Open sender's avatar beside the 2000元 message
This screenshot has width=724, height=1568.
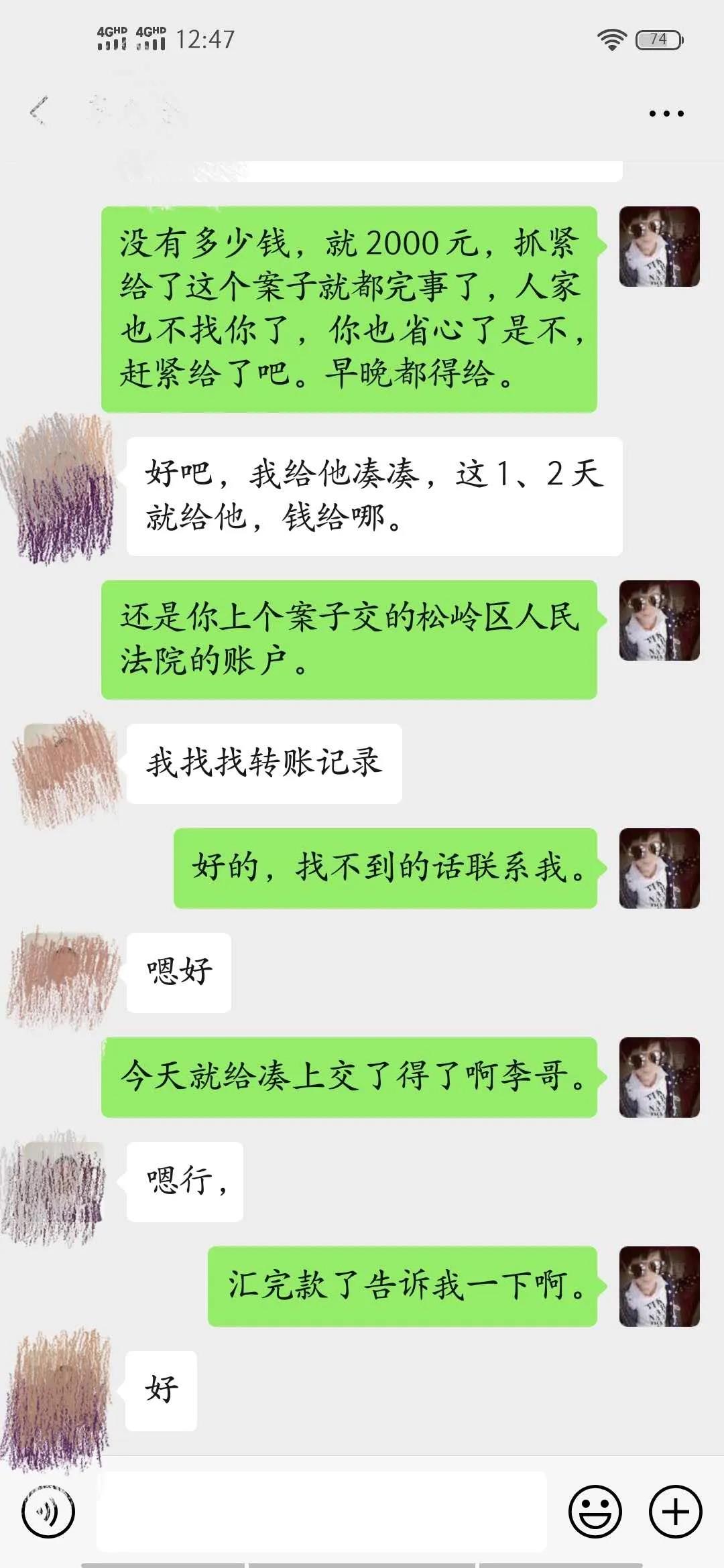coord(659,247)
